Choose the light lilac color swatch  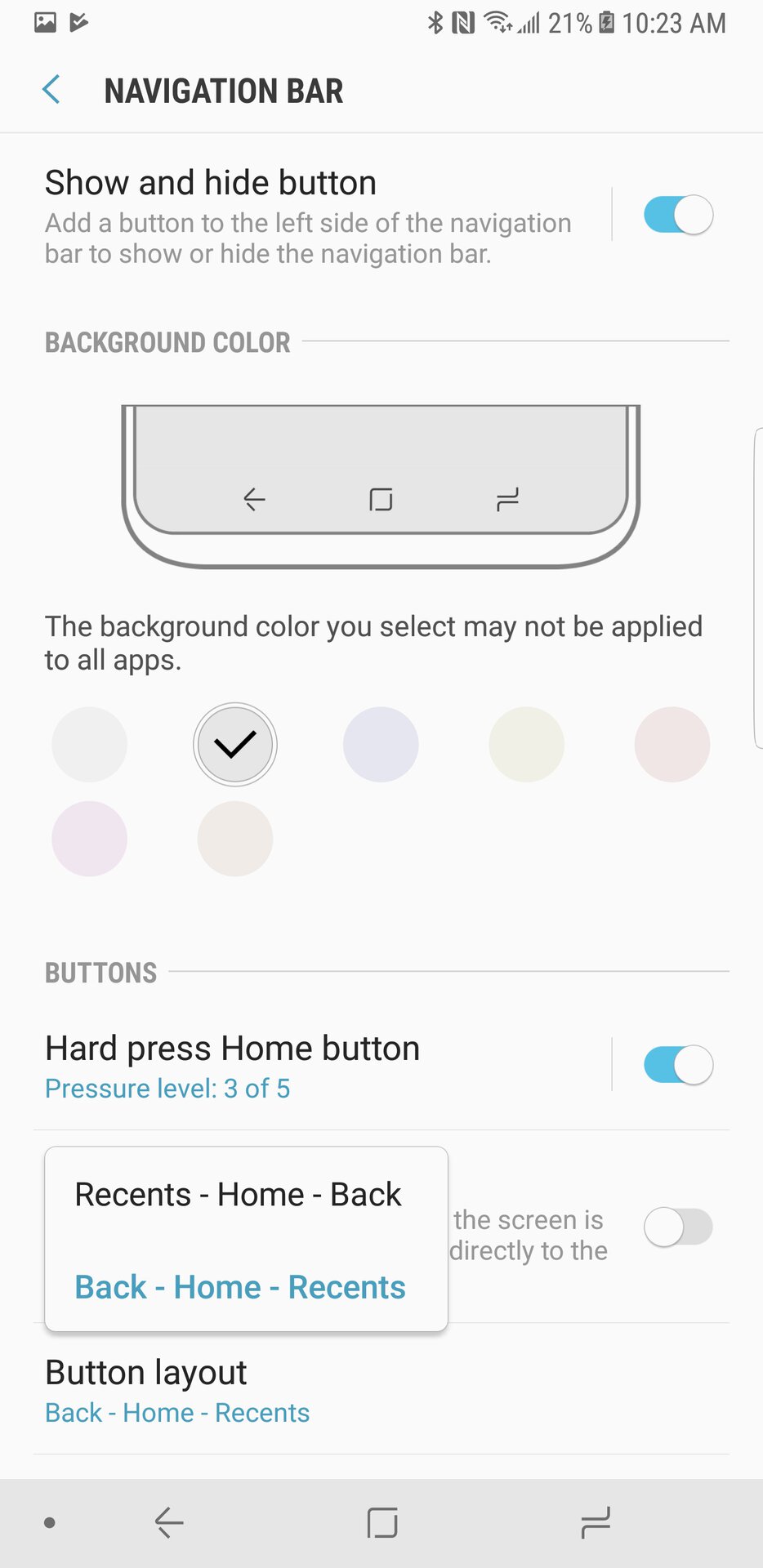coord(89,839)
